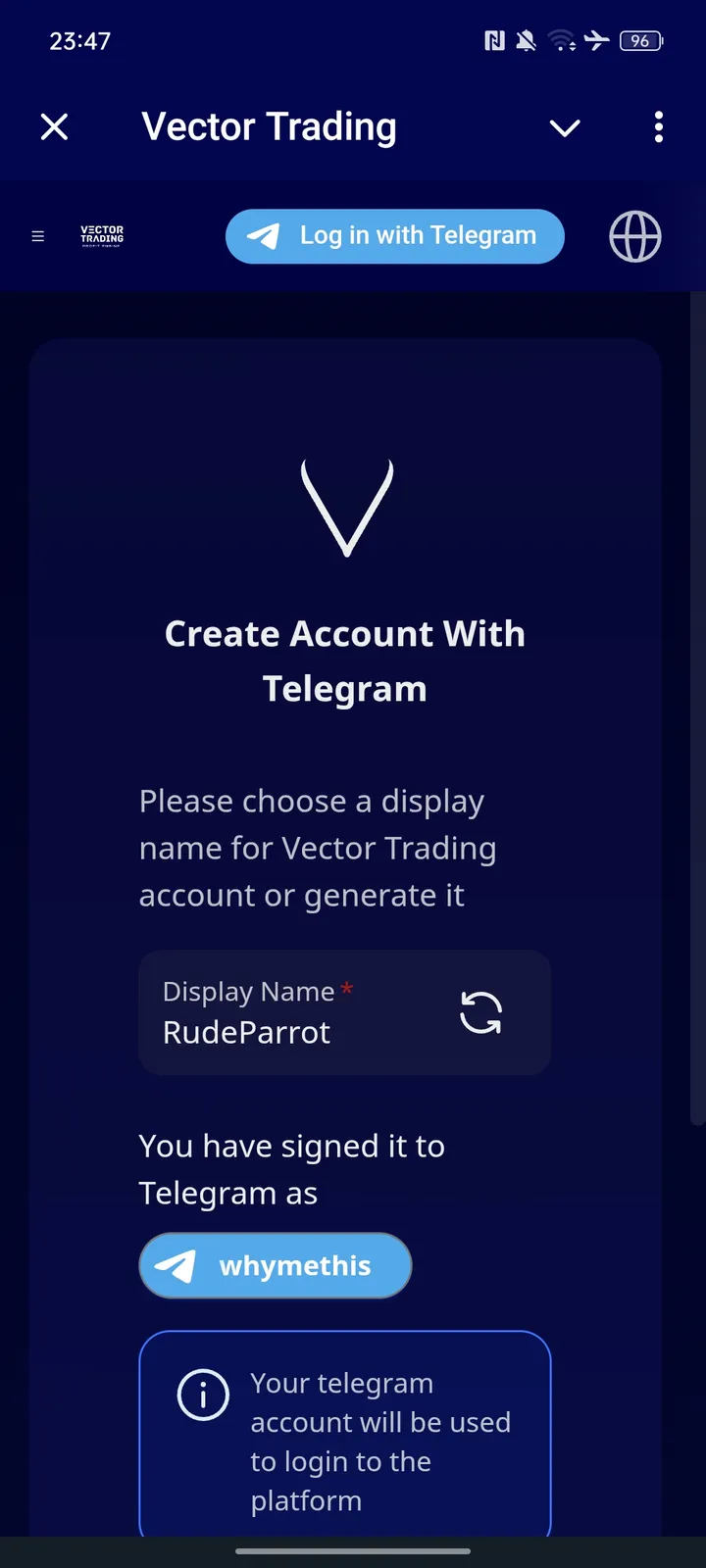Open the language globe selector
Viewport: 706px width, 1568px height.
(635, 236)
